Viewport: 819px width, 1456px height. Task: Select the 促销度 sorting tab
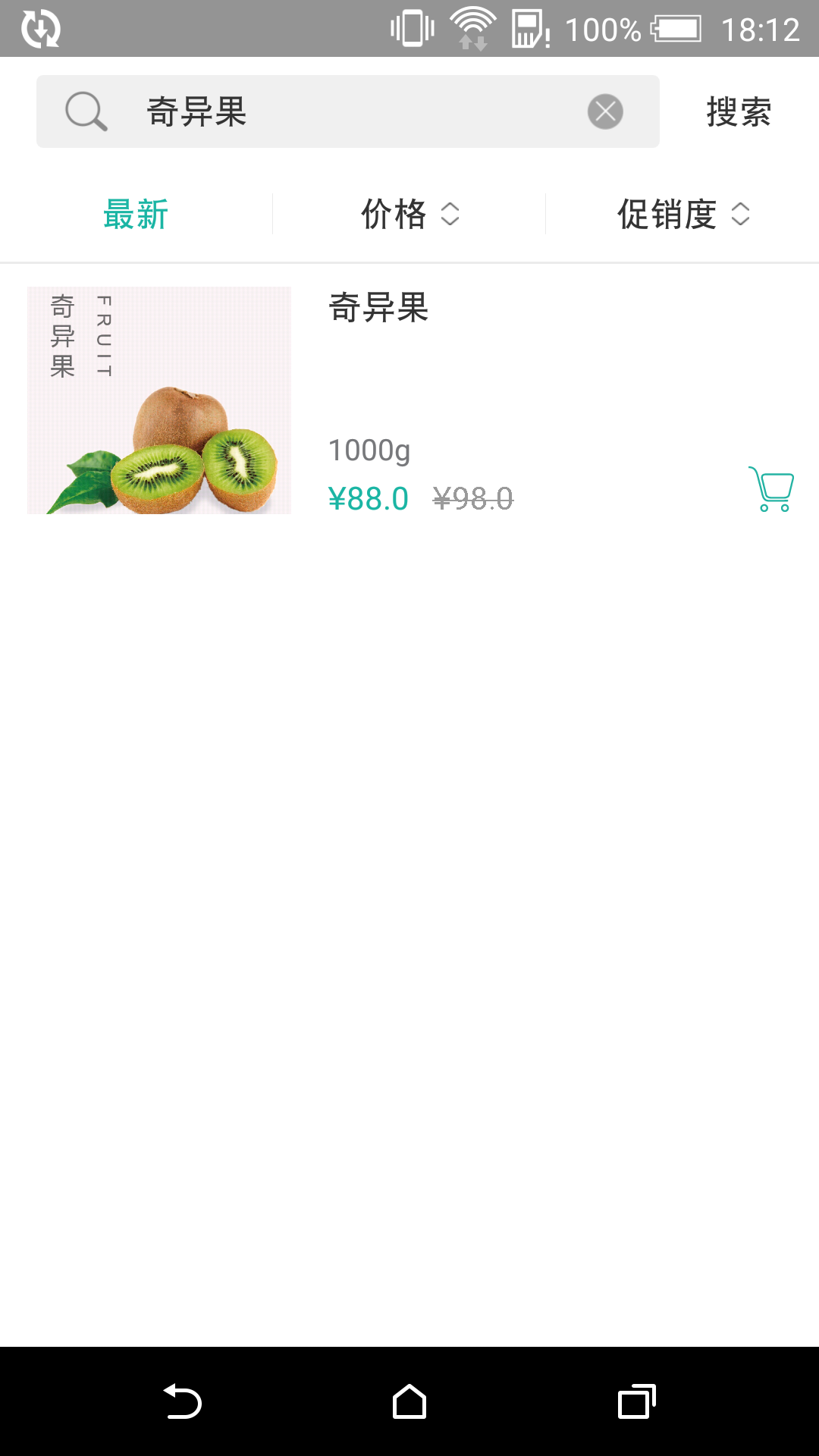tap(667, 215)
